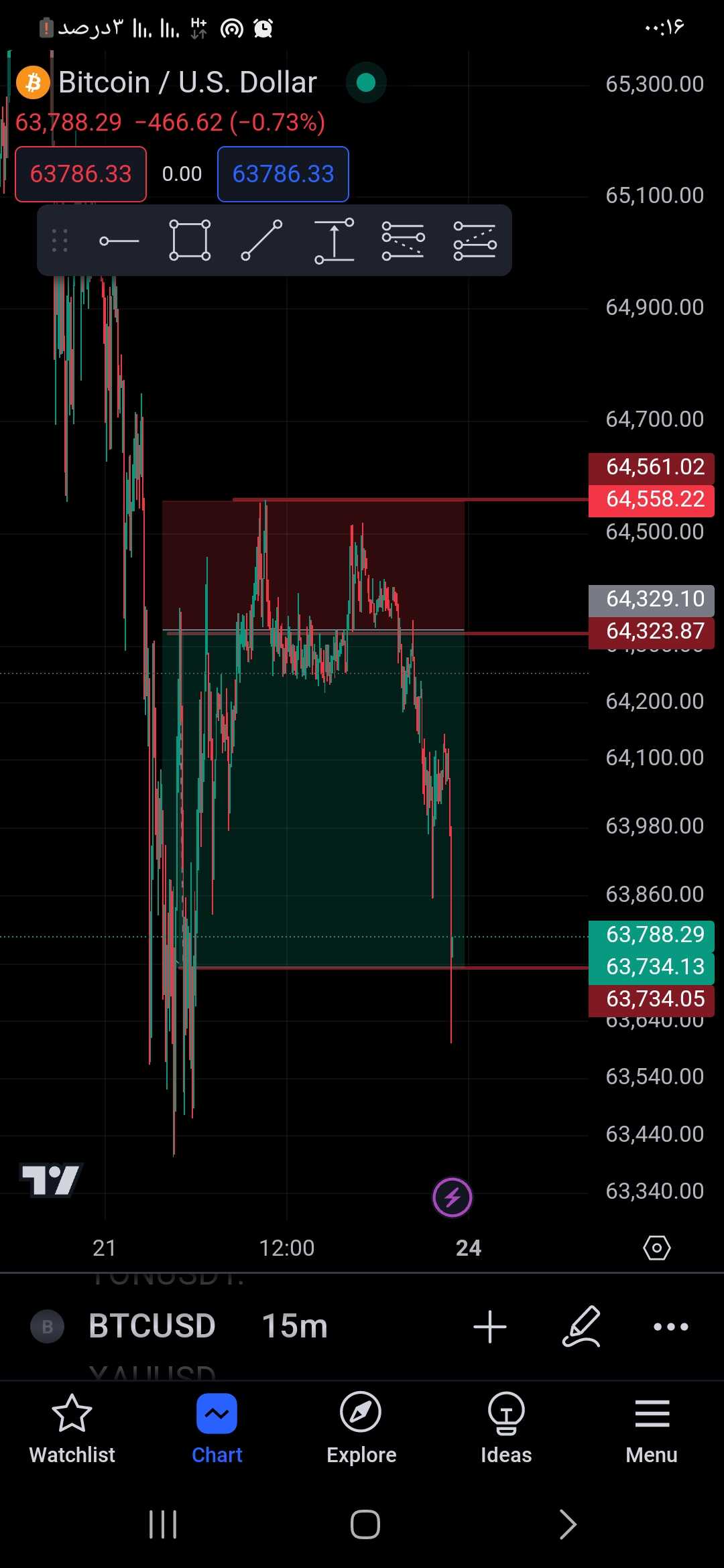The height and width of the screenshot is (1568, 724).
Task: Open the drawing pencil tools
Action: [x=581, y=1327]
